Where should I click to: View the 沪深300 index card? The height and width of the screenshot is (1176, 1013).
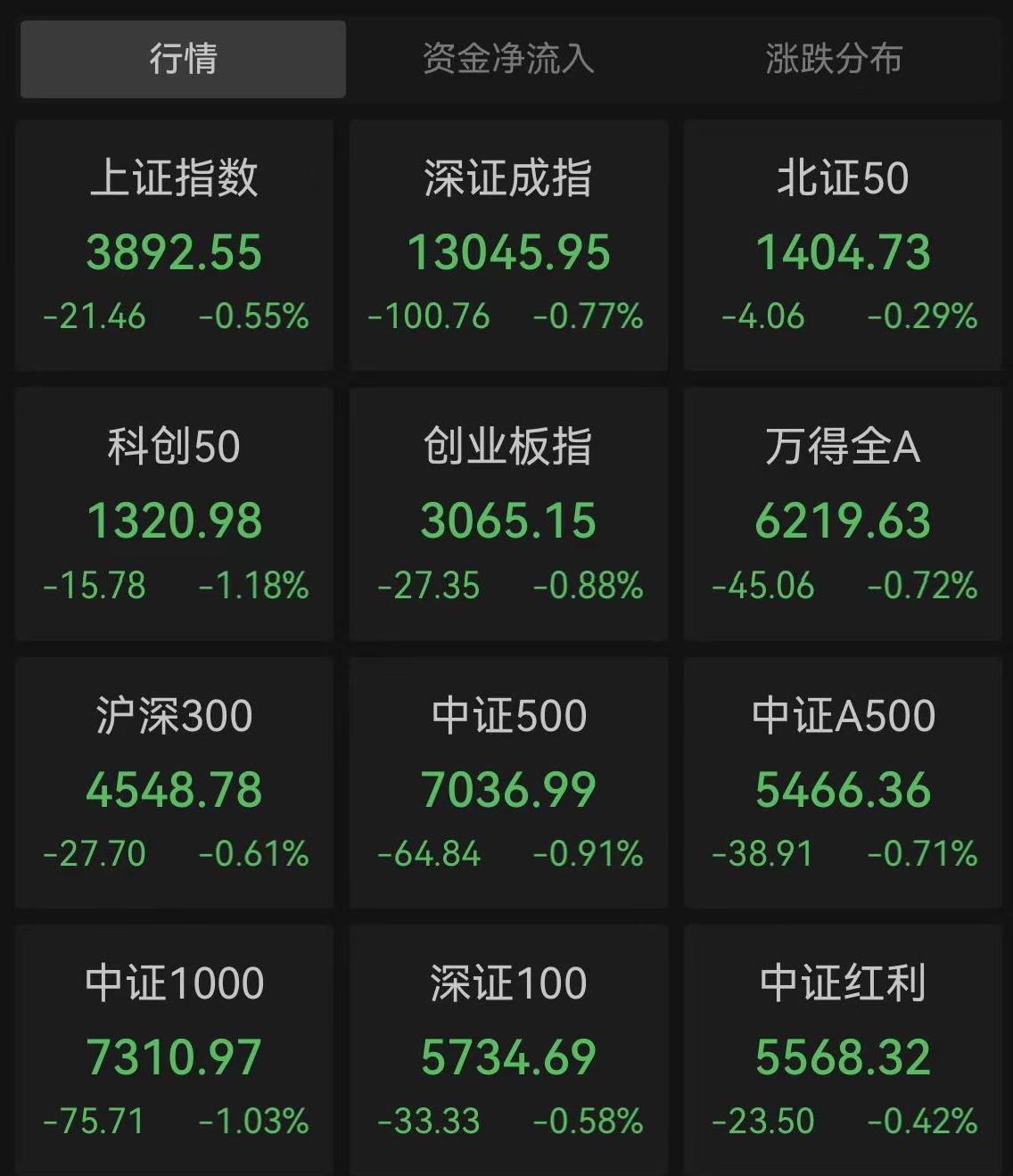click(175, 783)
